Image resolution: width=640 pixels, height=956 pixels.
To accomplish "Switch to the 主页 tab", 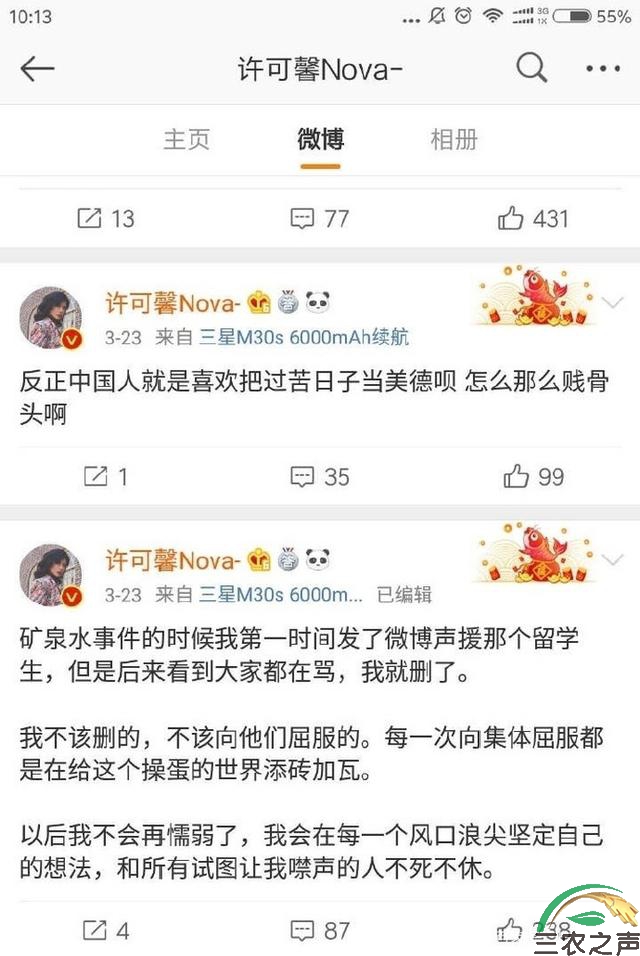I will [187, 139].
